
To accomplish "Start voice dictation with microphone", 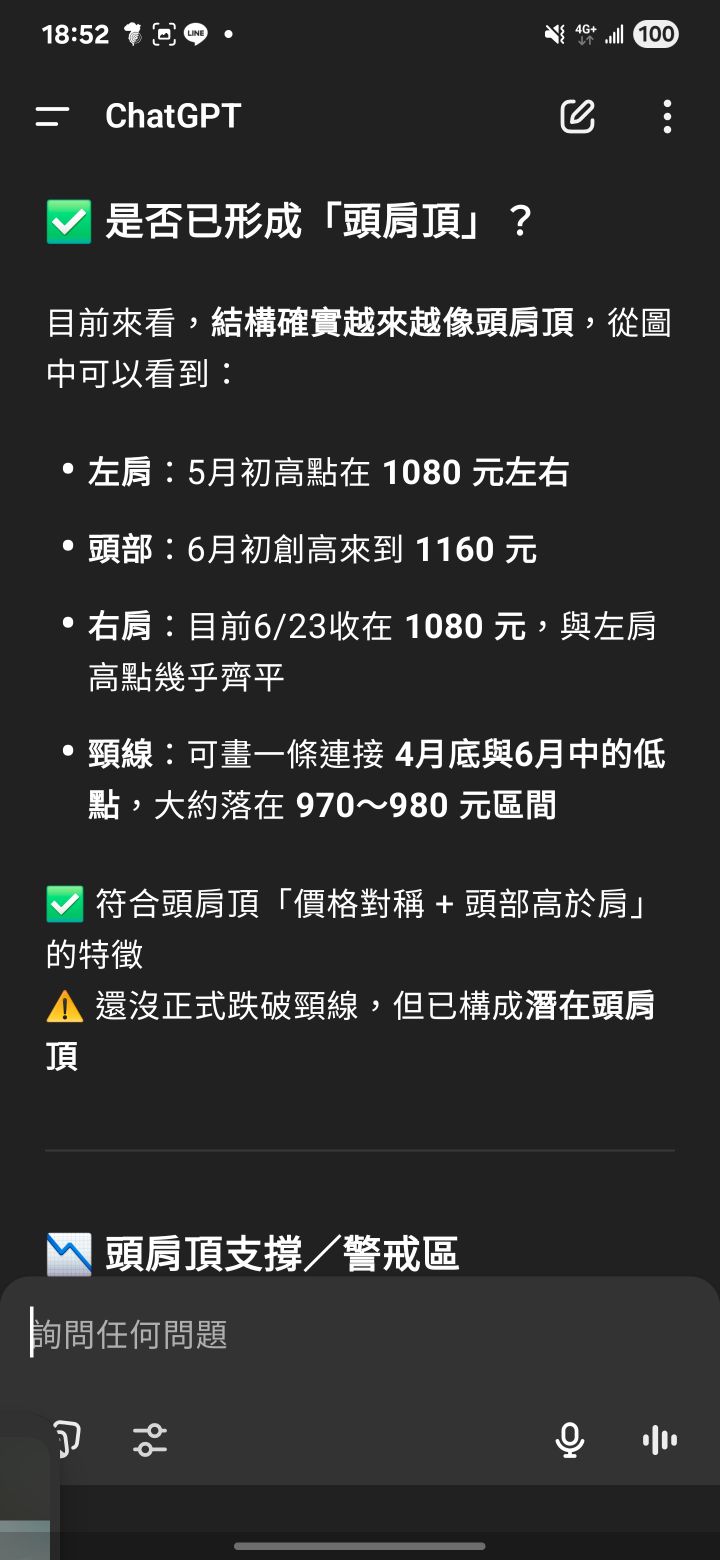I will 570,1440.
